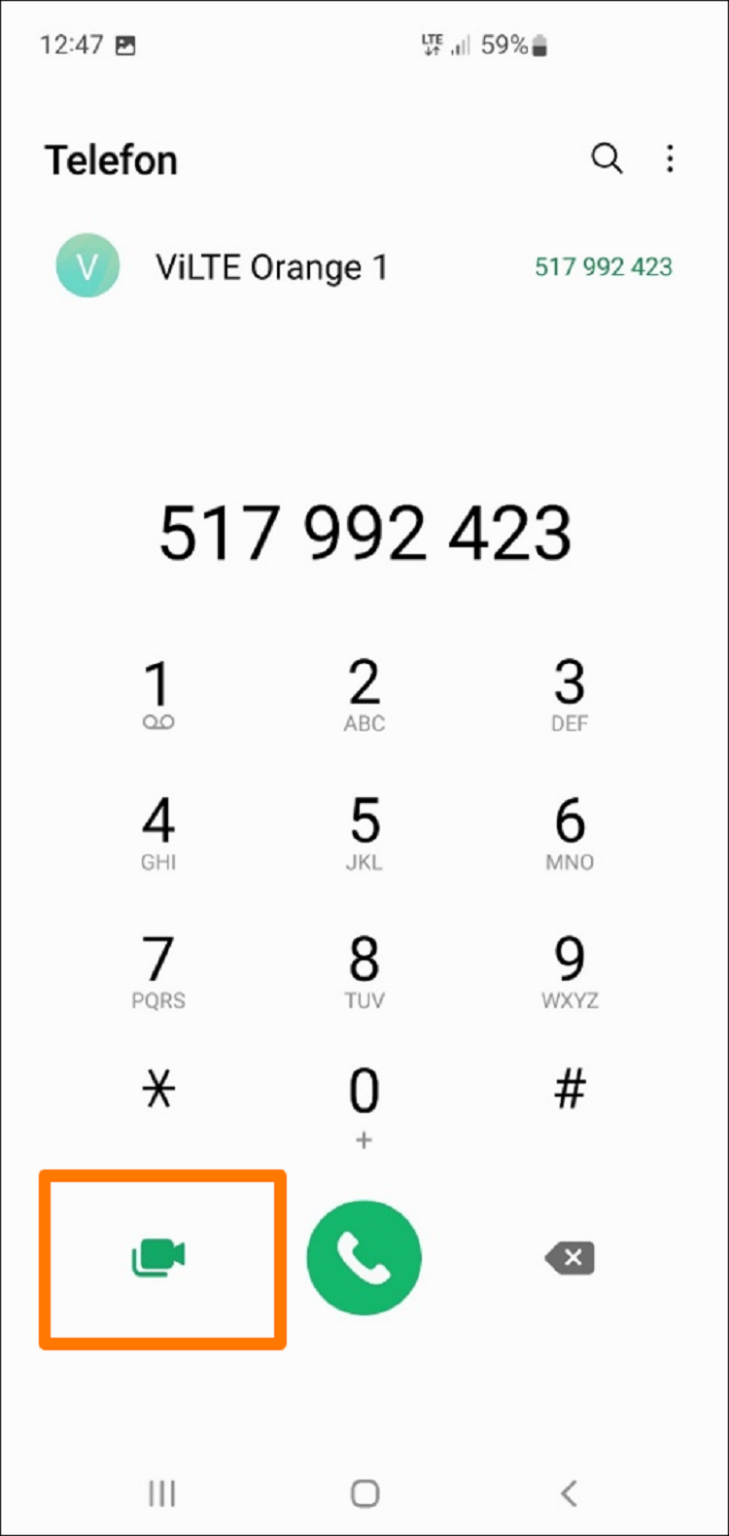
Task: Dial the number with the green call button
Action: pyautogui.click(x=364, y=1258)
